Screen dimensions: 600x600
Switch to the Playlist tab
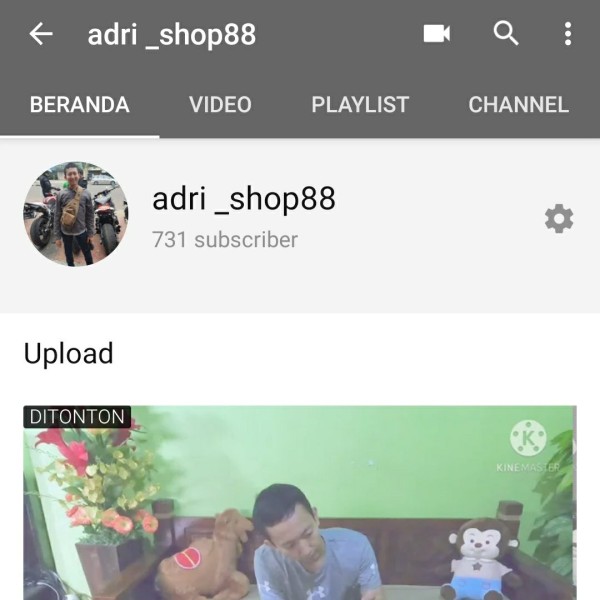(360, 105)
